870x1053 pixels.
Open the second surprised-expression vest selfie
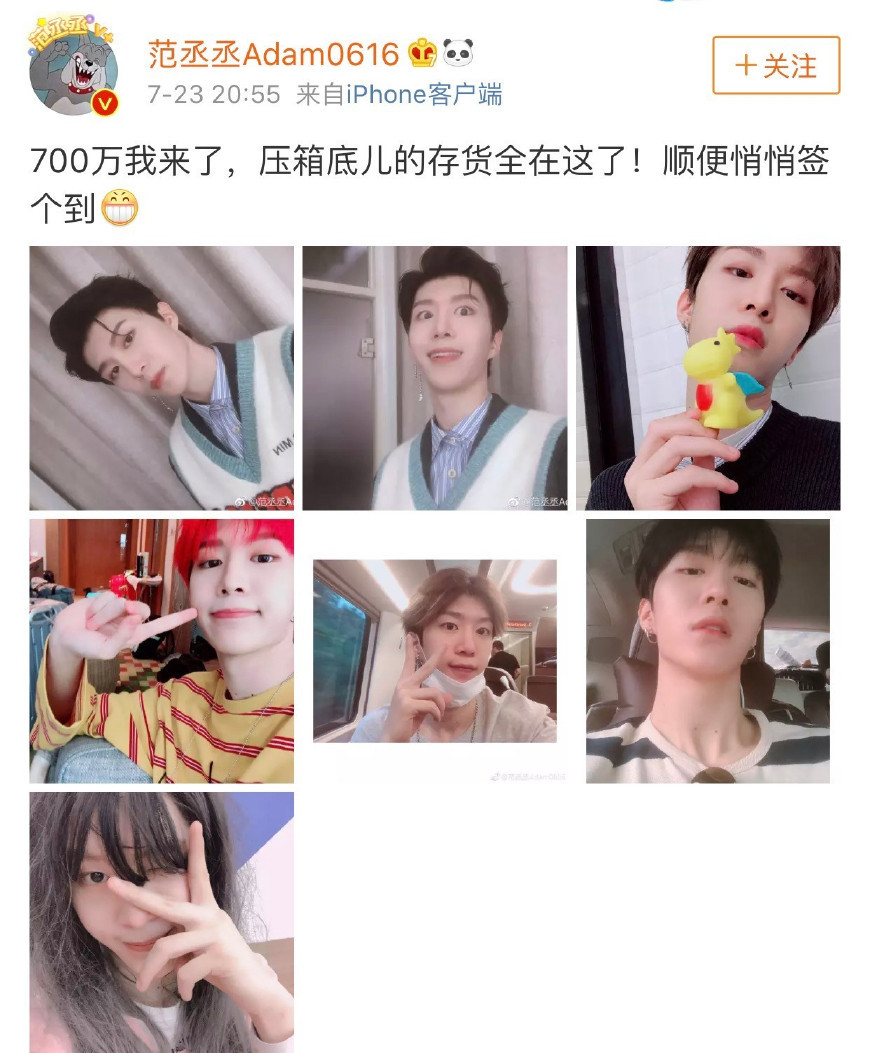pos(435,378)
